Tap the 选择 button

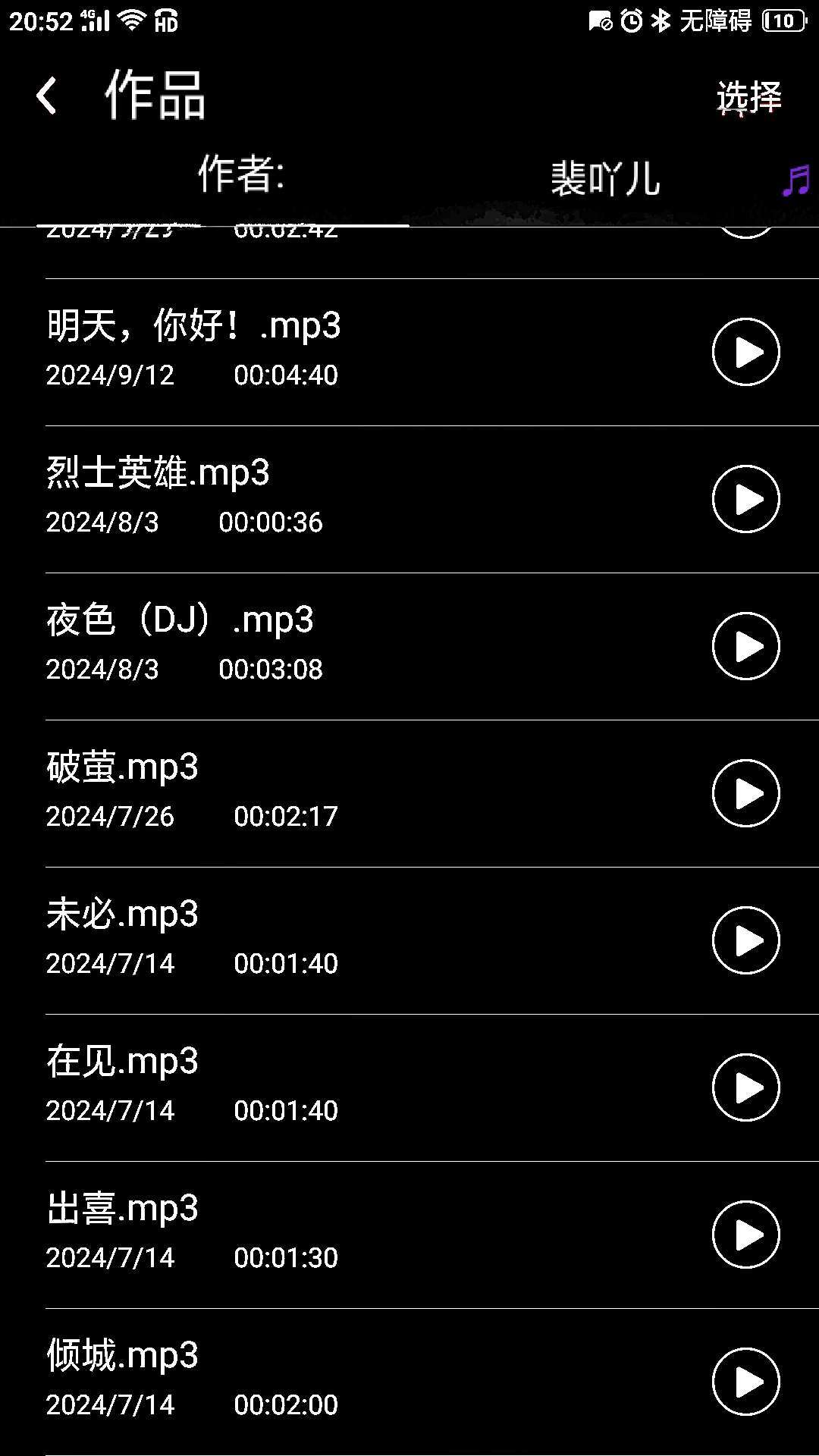point(748,97)
